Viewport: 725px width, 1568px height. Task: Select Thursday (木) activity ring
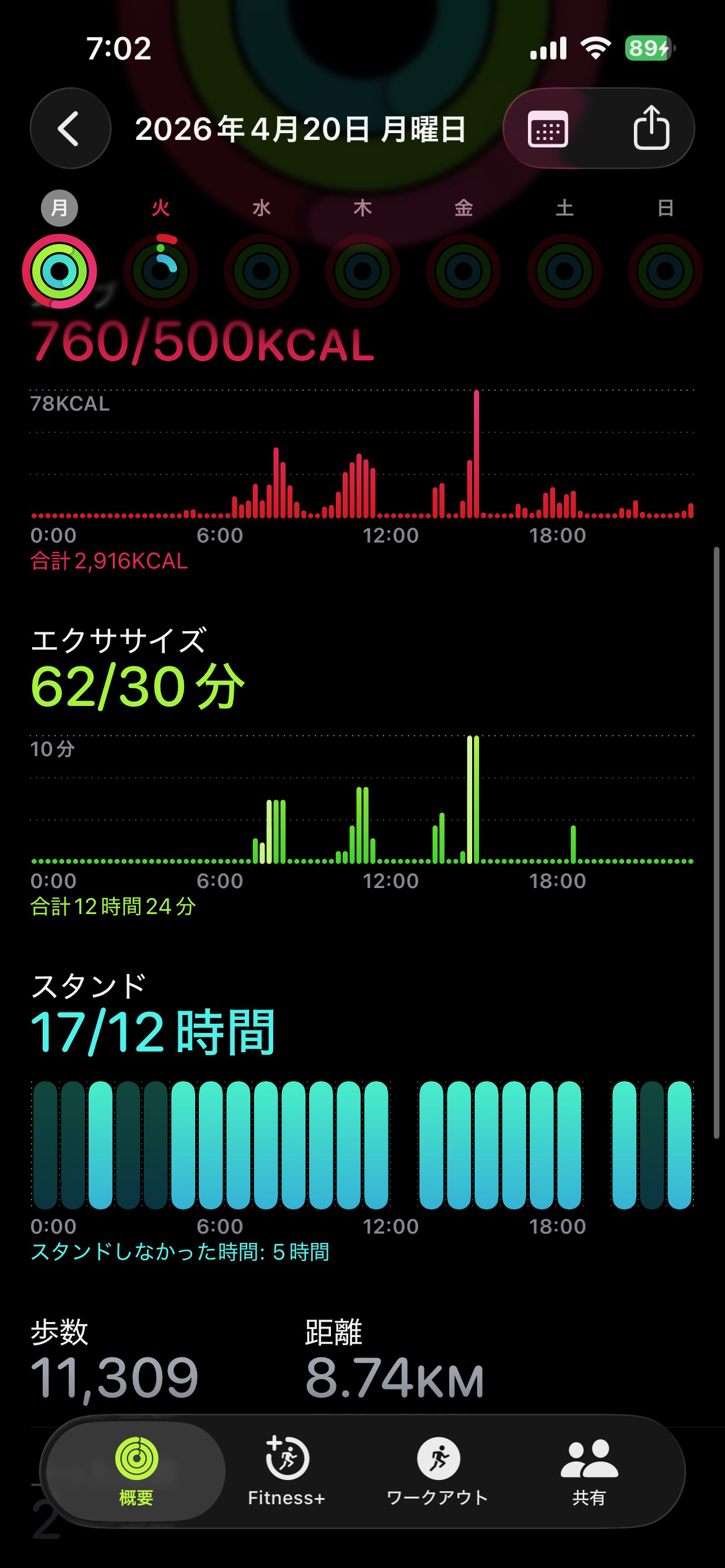(x=362, y=271)
